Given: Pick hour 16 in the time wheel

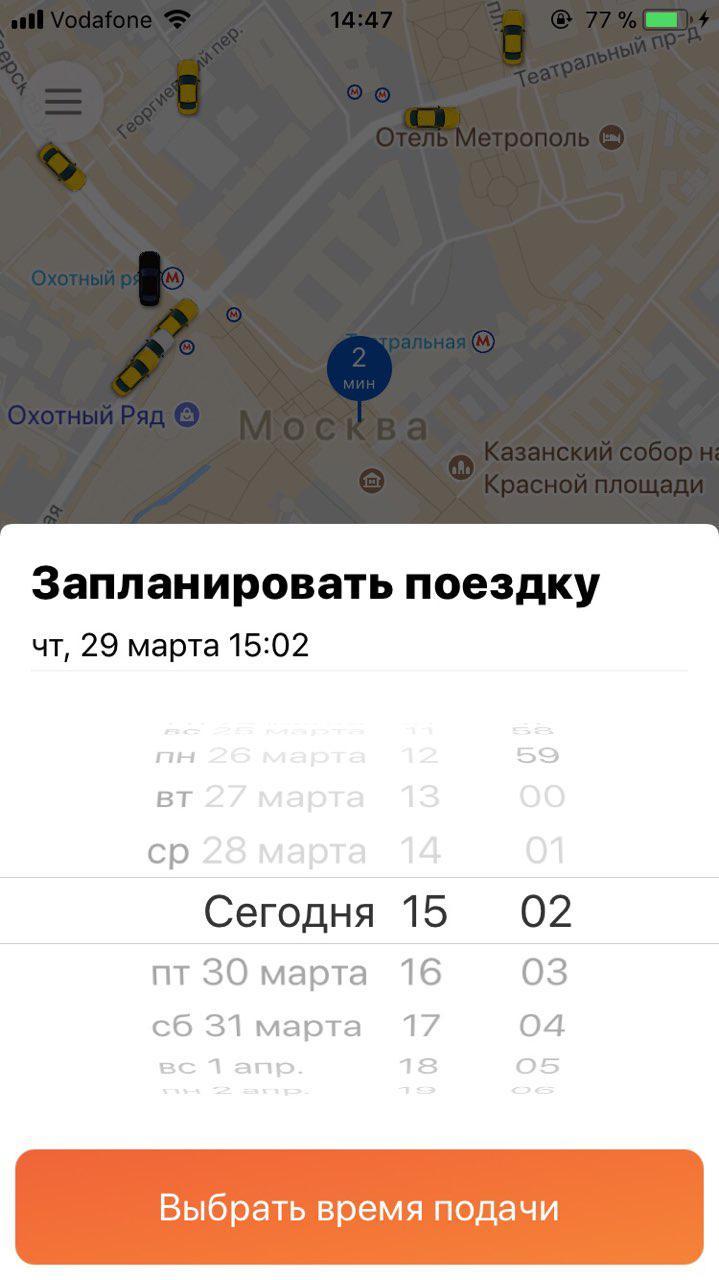Looking at the screenshot, I should point(421,972).
